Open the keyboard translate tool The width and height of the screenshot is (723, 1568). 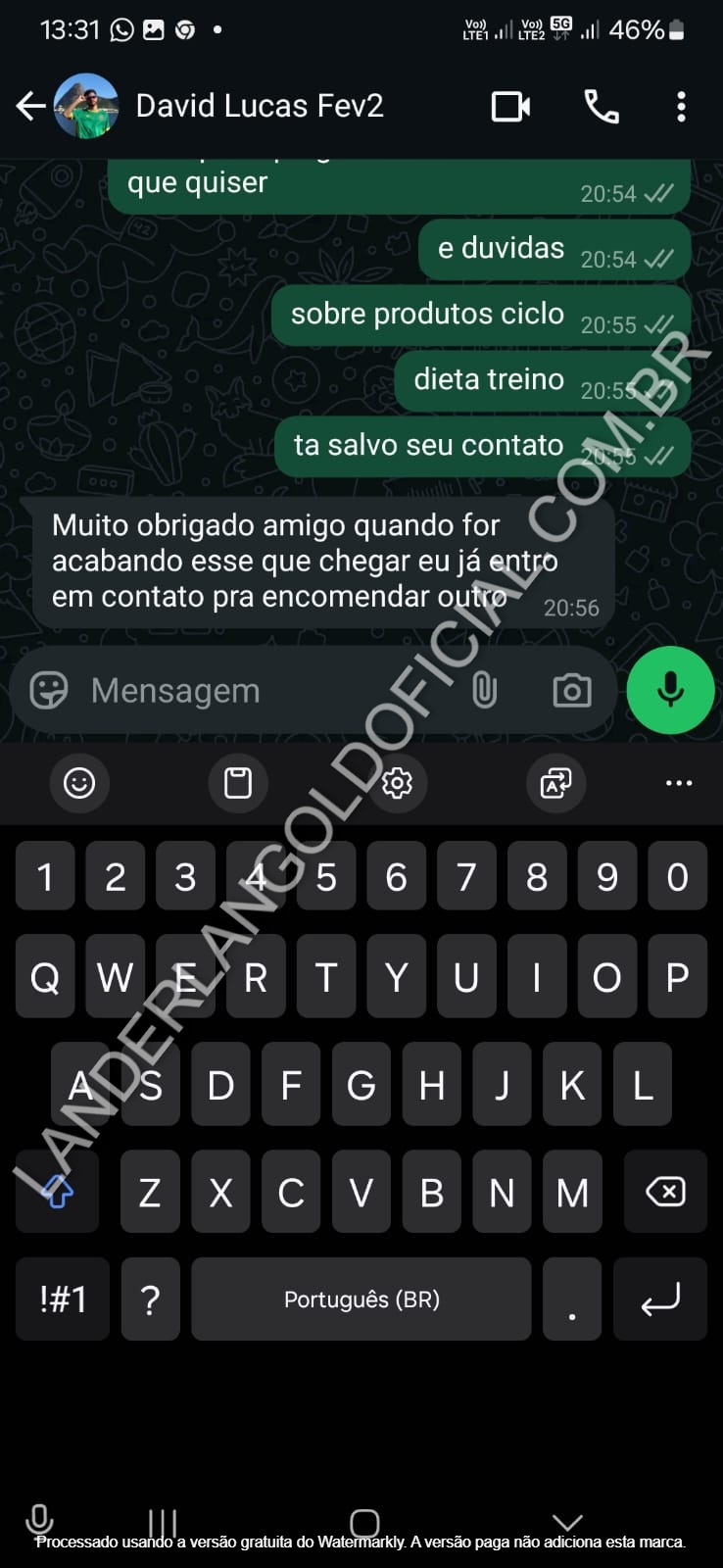tap(555, 783)
